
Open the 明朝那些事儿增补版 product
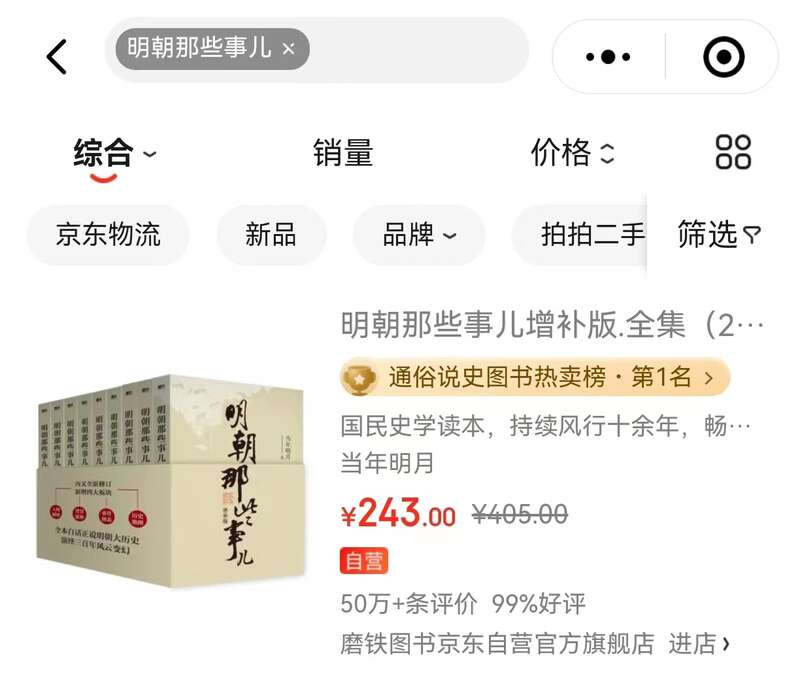(552, 325)
